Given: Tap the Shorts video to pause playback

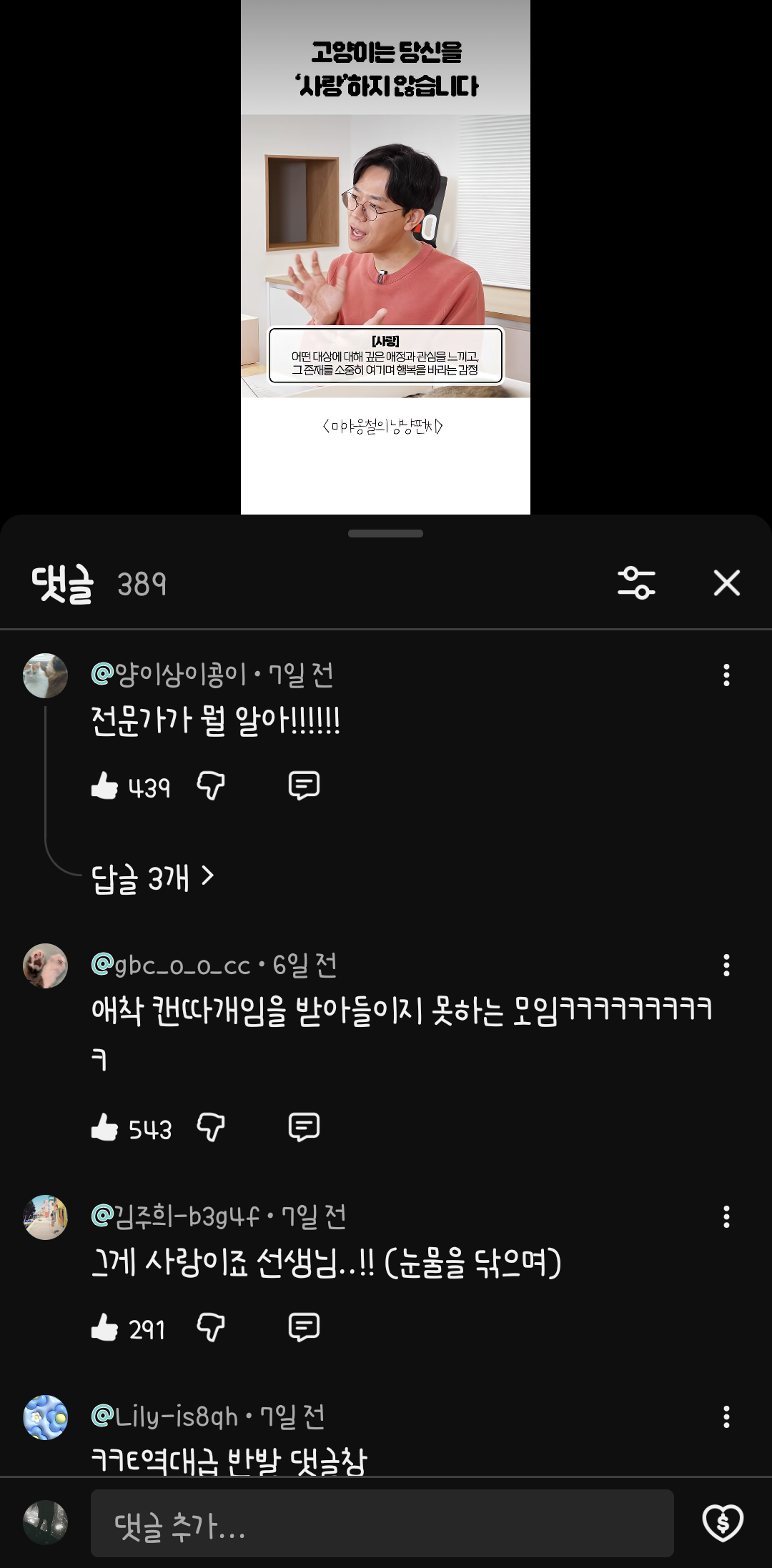Looking at the screenshot, I should [386, 250].
